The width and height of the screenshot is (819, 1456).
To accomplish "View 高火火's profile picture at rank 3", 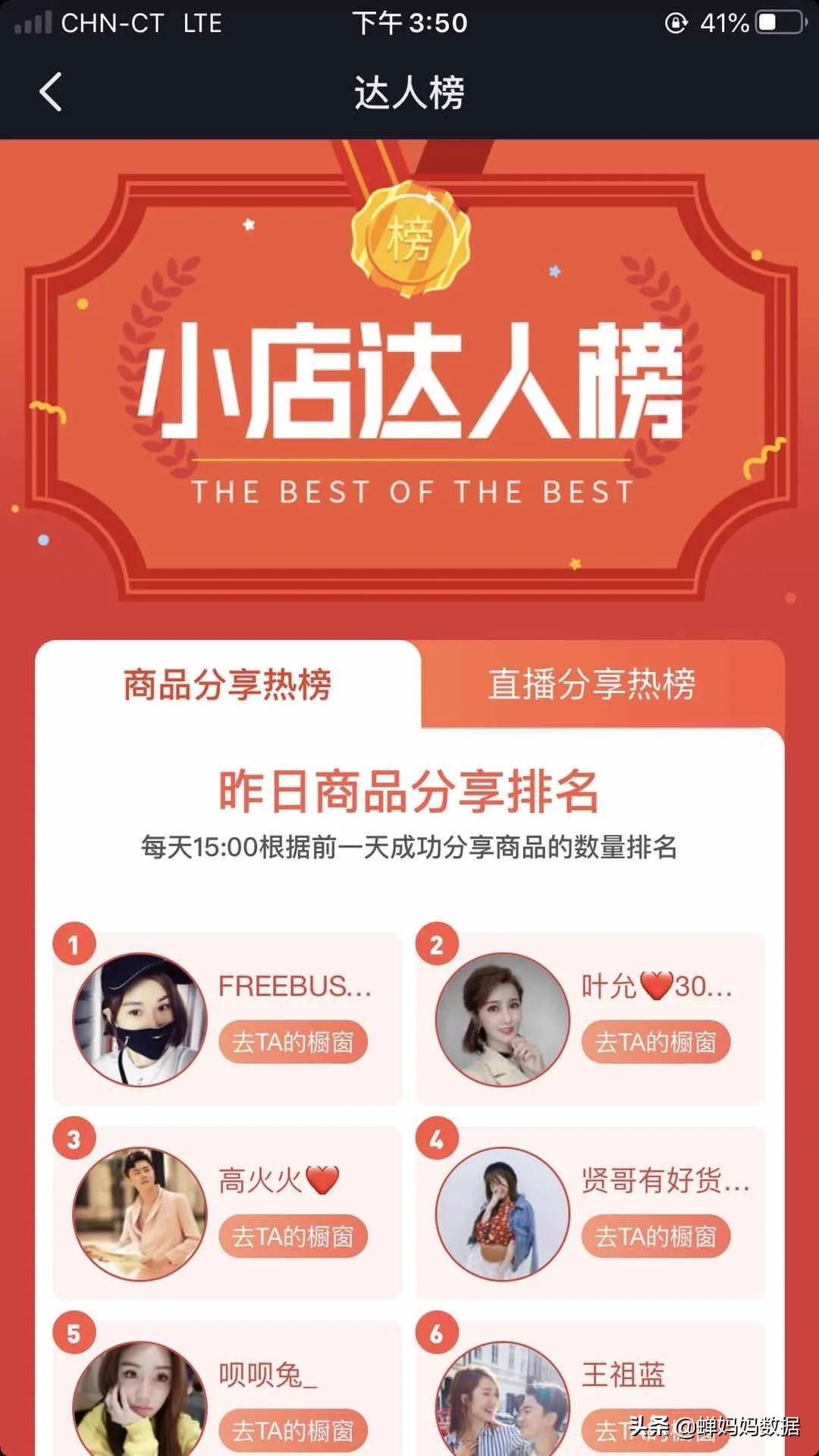I will (140, 1213).
